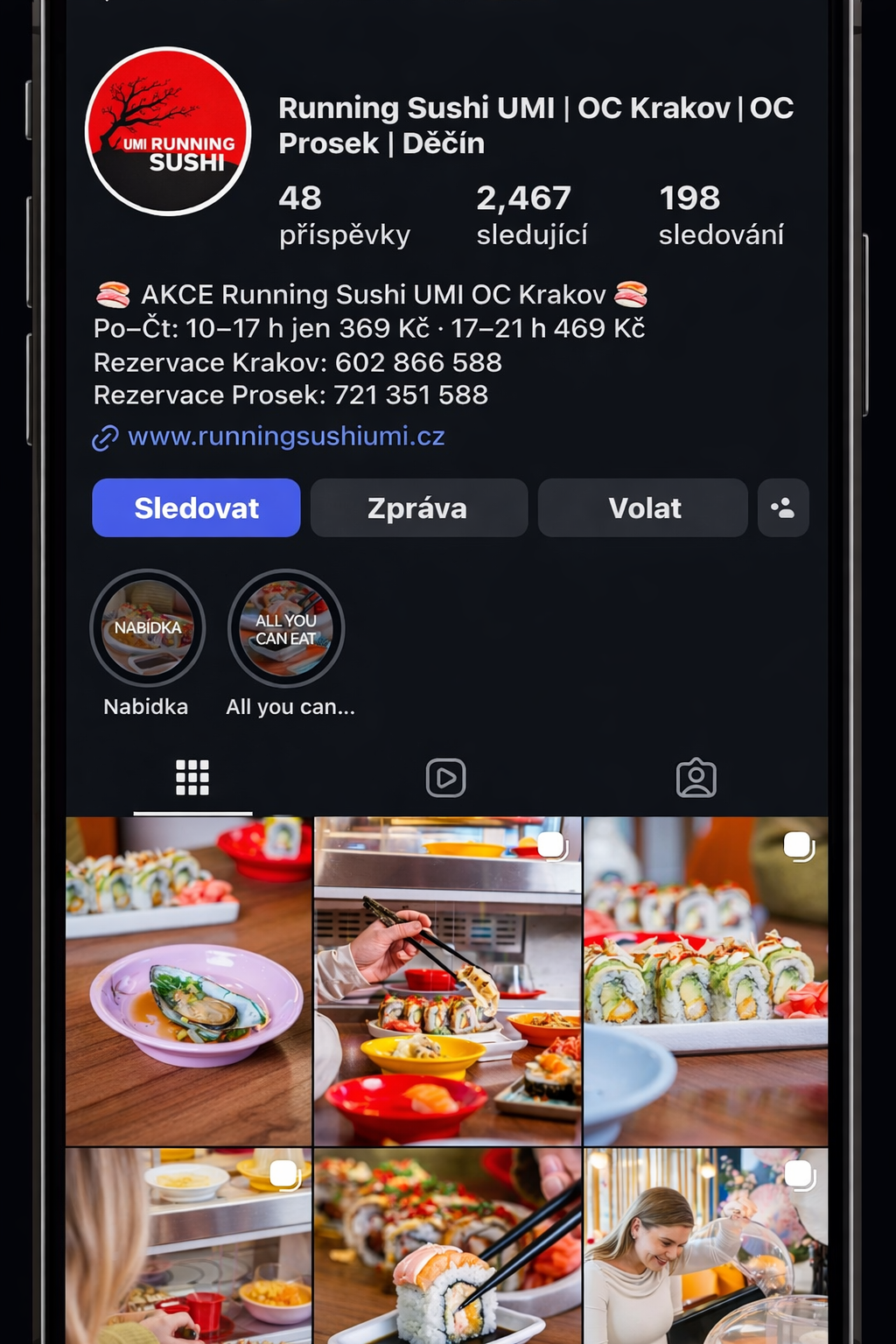Tap the Zpráva message button
Screen dimensions: 896x1344
click(418, 507)
